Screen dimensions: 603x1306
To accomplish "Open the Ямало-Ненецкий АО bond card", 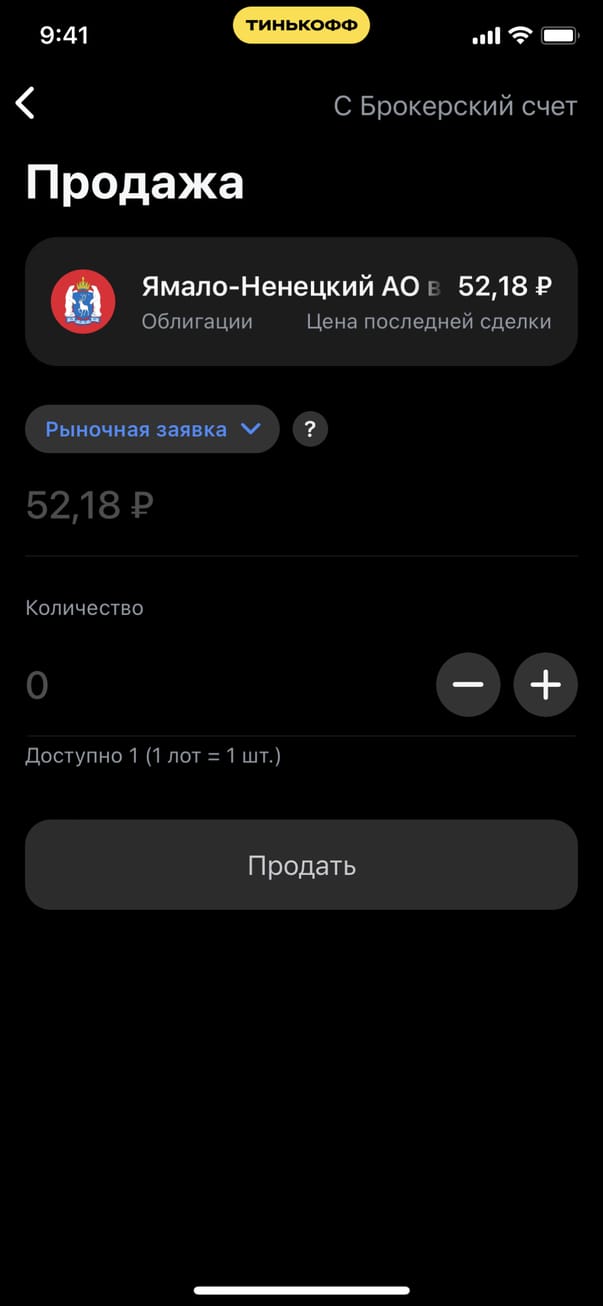I will coord(301,301).
